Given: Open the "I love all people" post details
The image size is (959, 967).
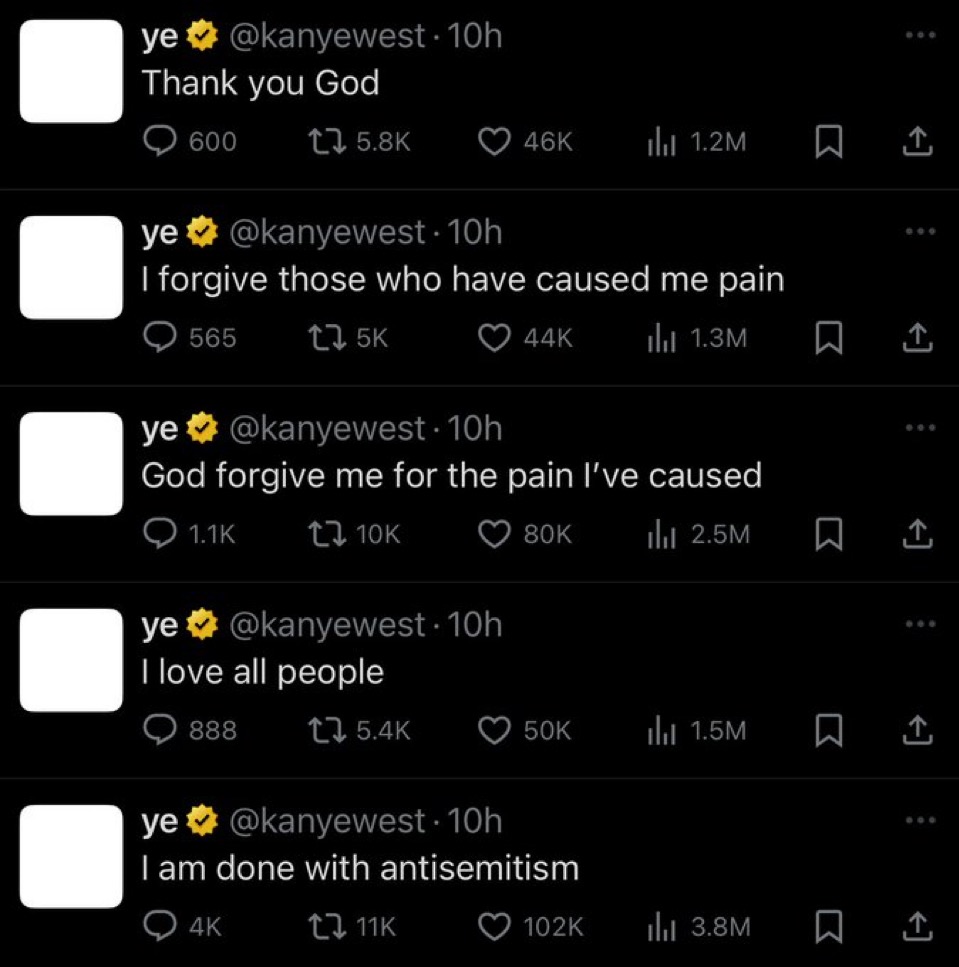Looking at the screenshot, I should (262, 672).
